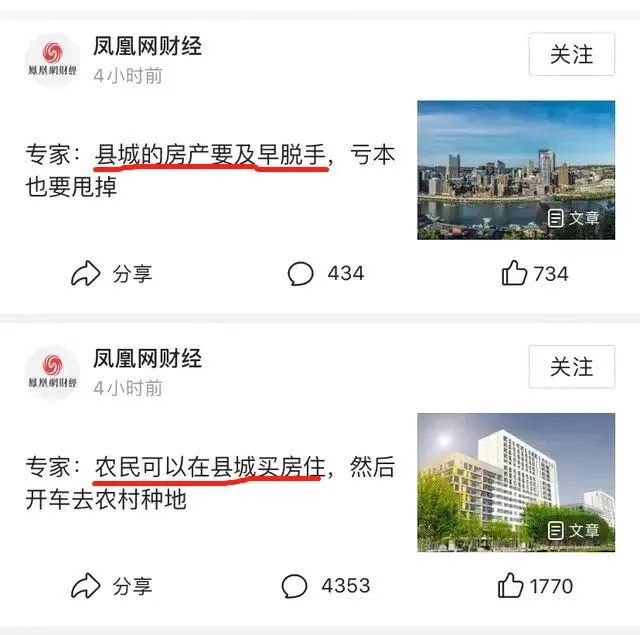Read the article 县城的房产要及早脱手
The image size is (640, 635).
(x=210, y=170)
